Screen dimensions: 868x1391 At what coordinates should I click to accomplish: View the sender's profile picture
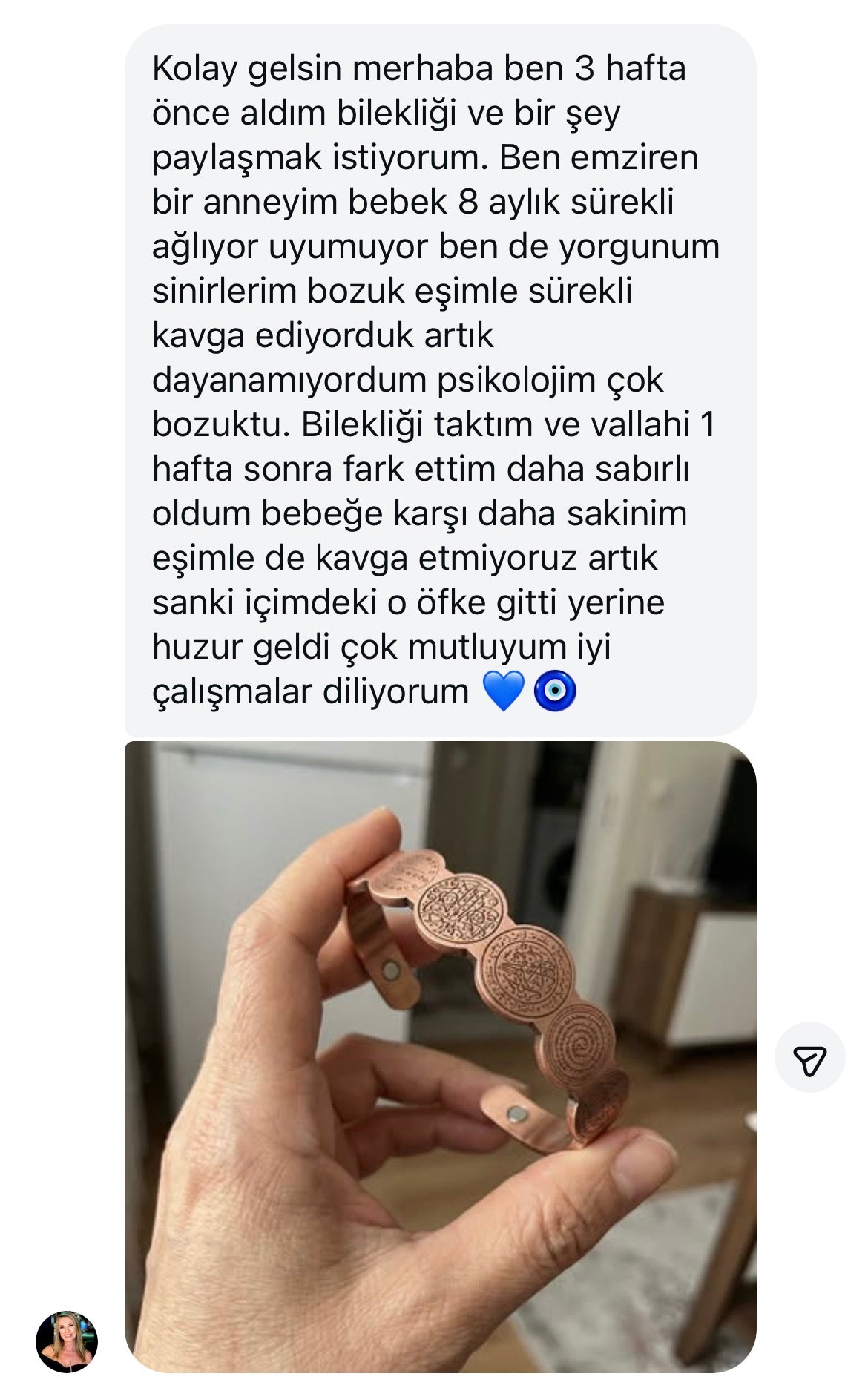67,1341
